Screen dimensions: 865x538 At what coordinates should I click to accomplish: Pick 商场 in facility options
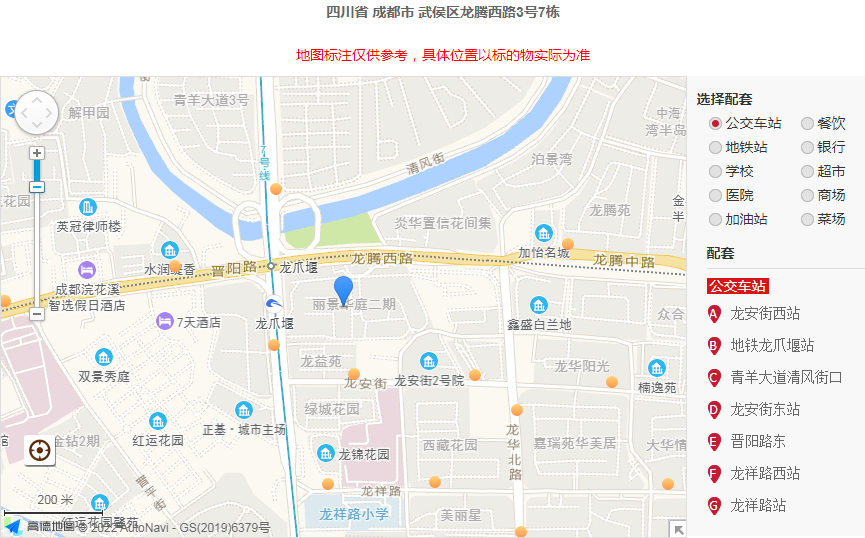pos(808,195)
